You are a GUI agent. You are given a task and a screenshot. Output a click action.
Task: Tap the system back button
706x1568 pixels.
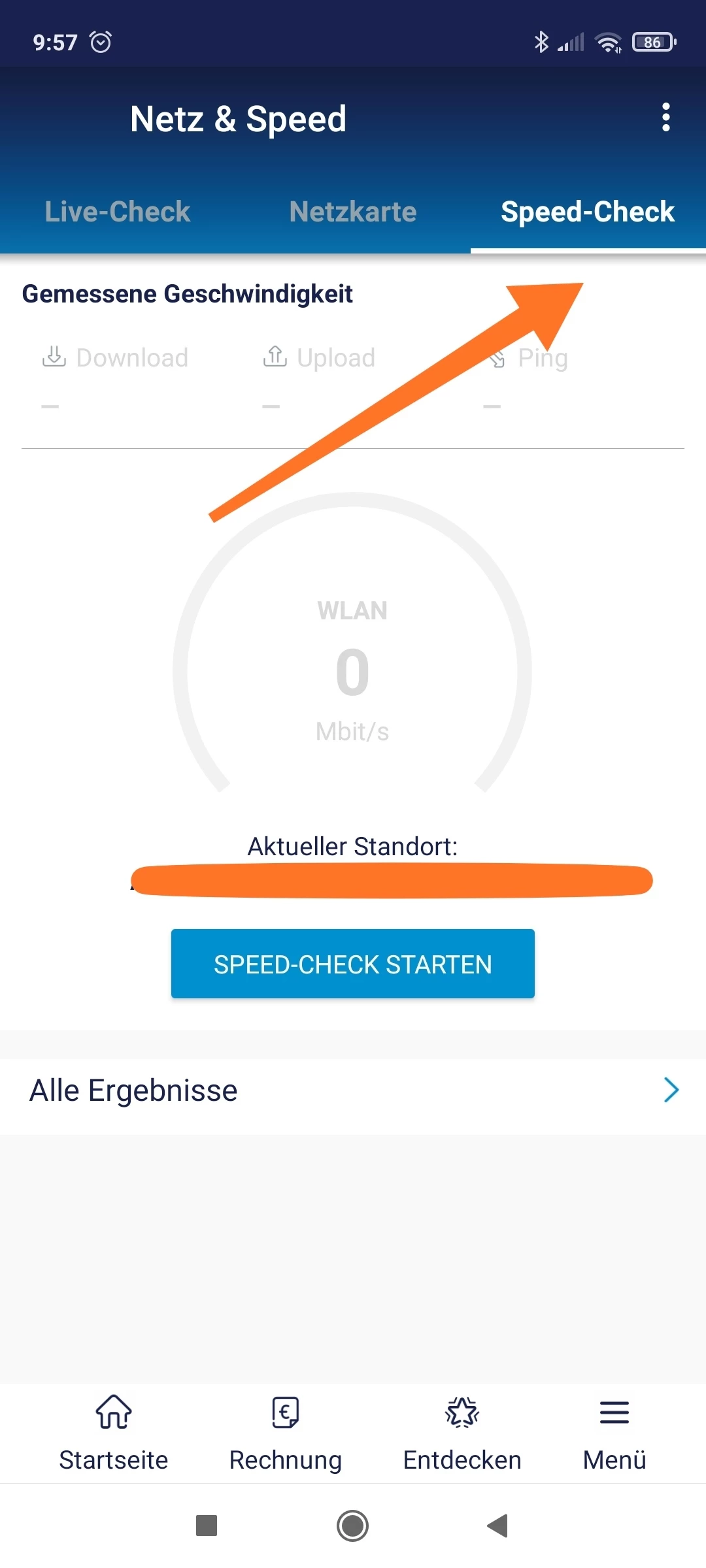(497, 1526)
